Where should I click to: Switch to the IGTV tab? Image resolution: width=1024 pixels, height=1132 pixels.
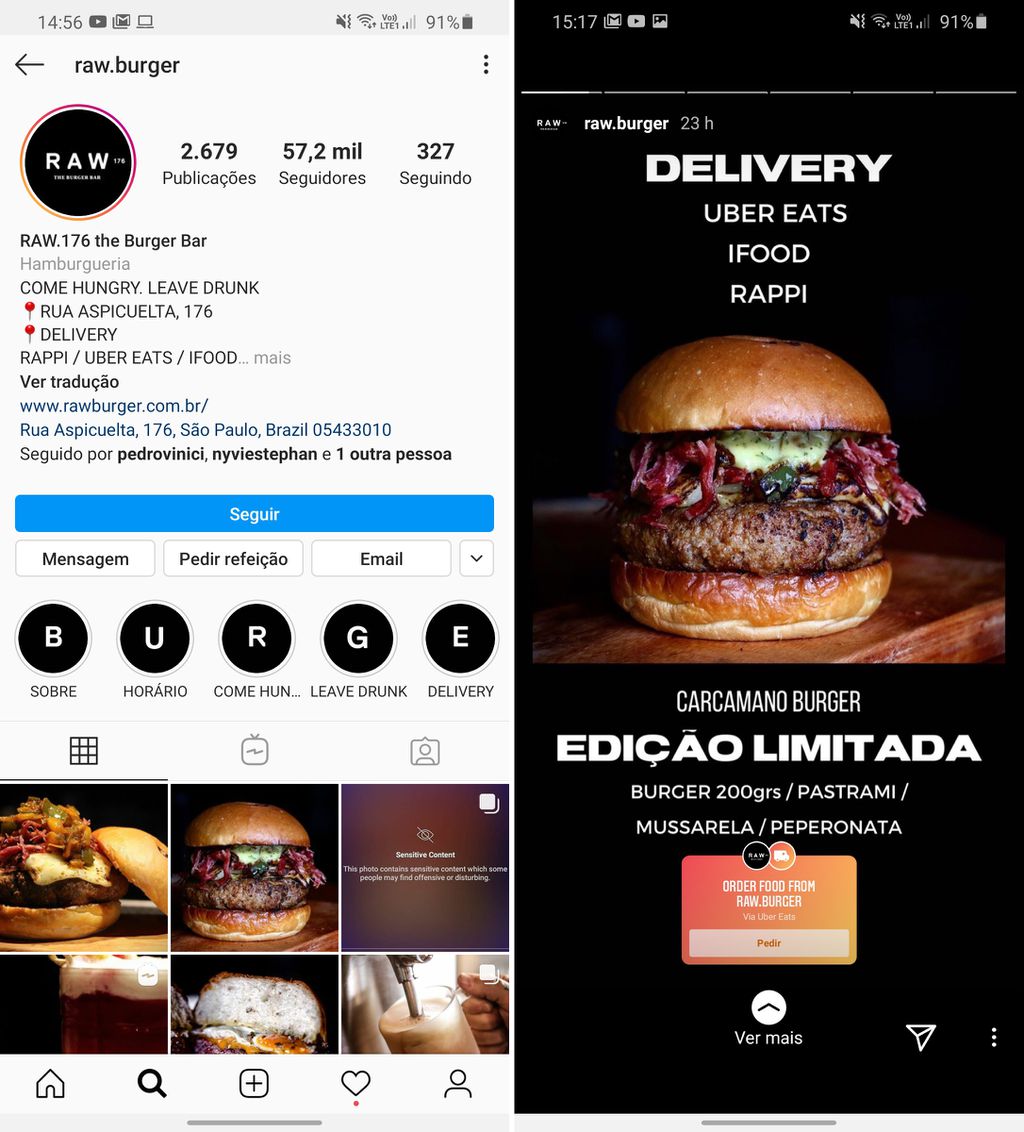(x=254, y=751)
